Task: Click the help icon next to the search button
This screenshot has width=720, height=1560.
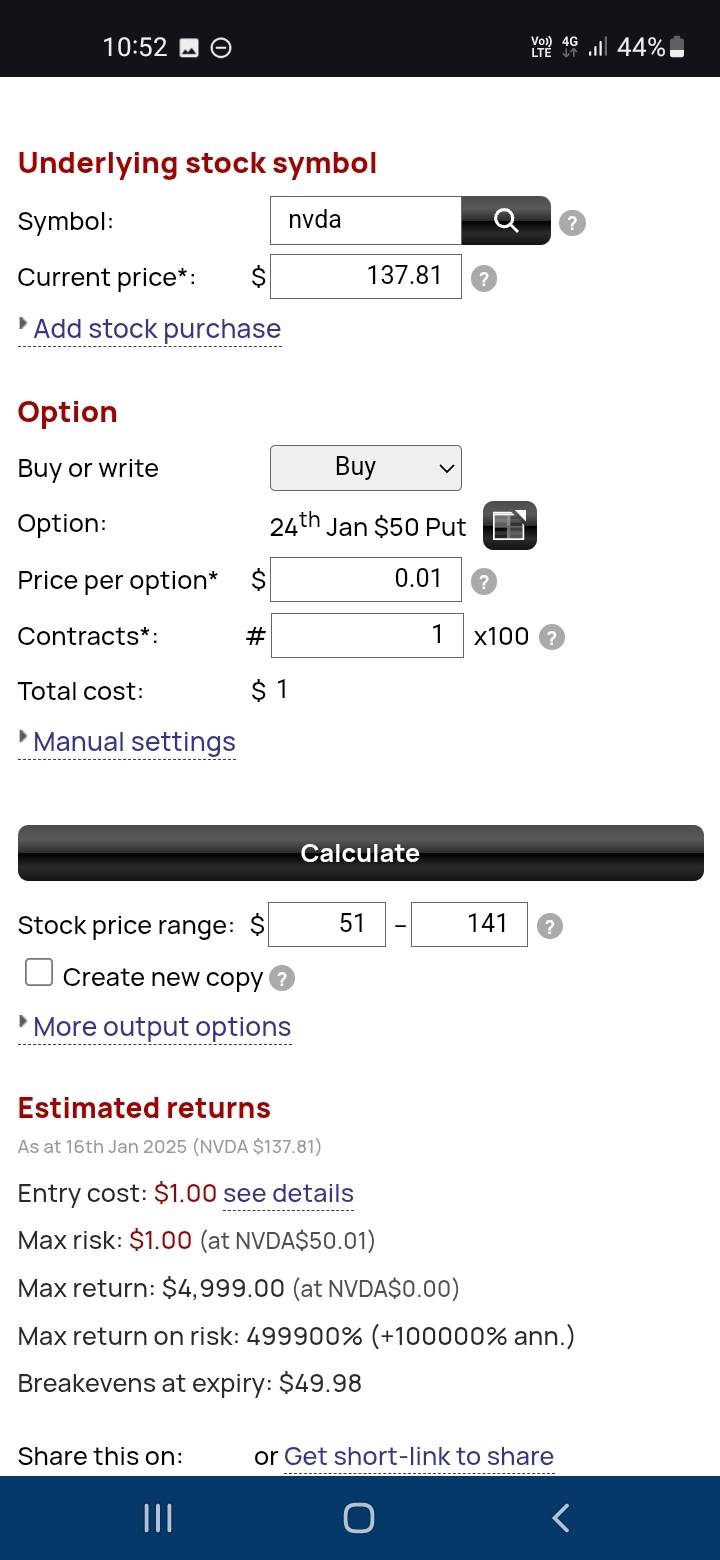Action: click(x=571, y=223)
